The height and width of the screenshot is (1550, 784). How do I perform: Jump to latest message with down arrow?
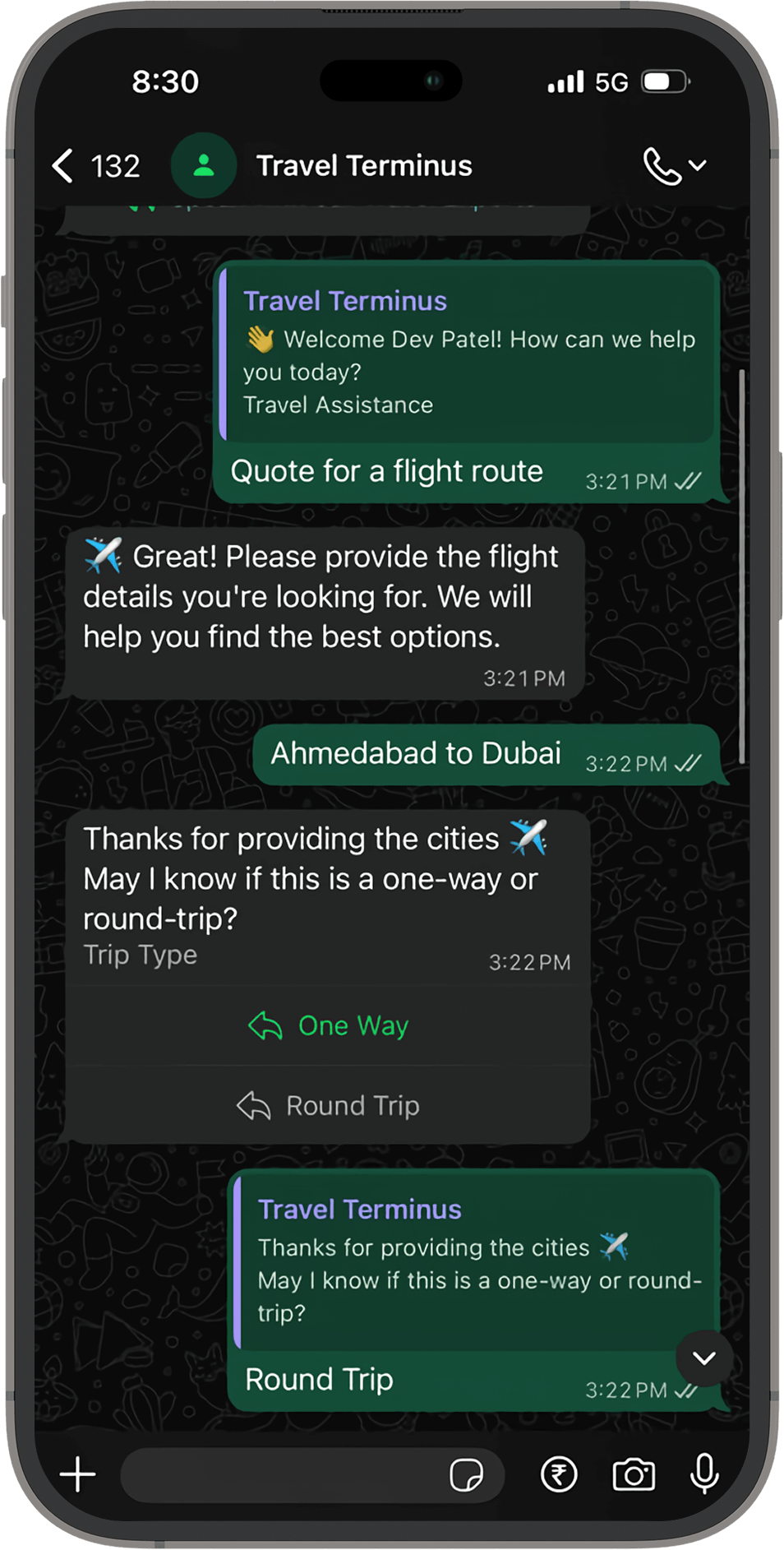tap(703, 1358)
